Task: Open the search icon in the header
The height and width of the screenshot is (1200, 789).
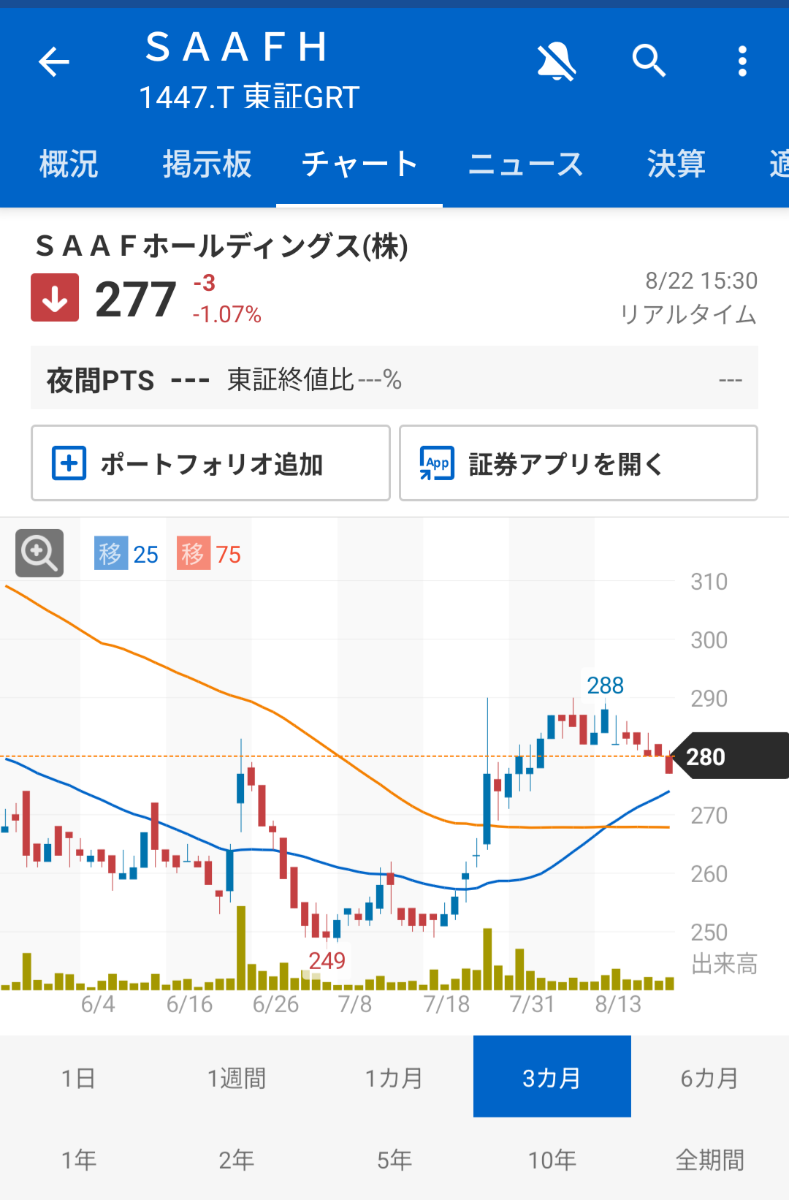Action: click(x=649, y=62)
